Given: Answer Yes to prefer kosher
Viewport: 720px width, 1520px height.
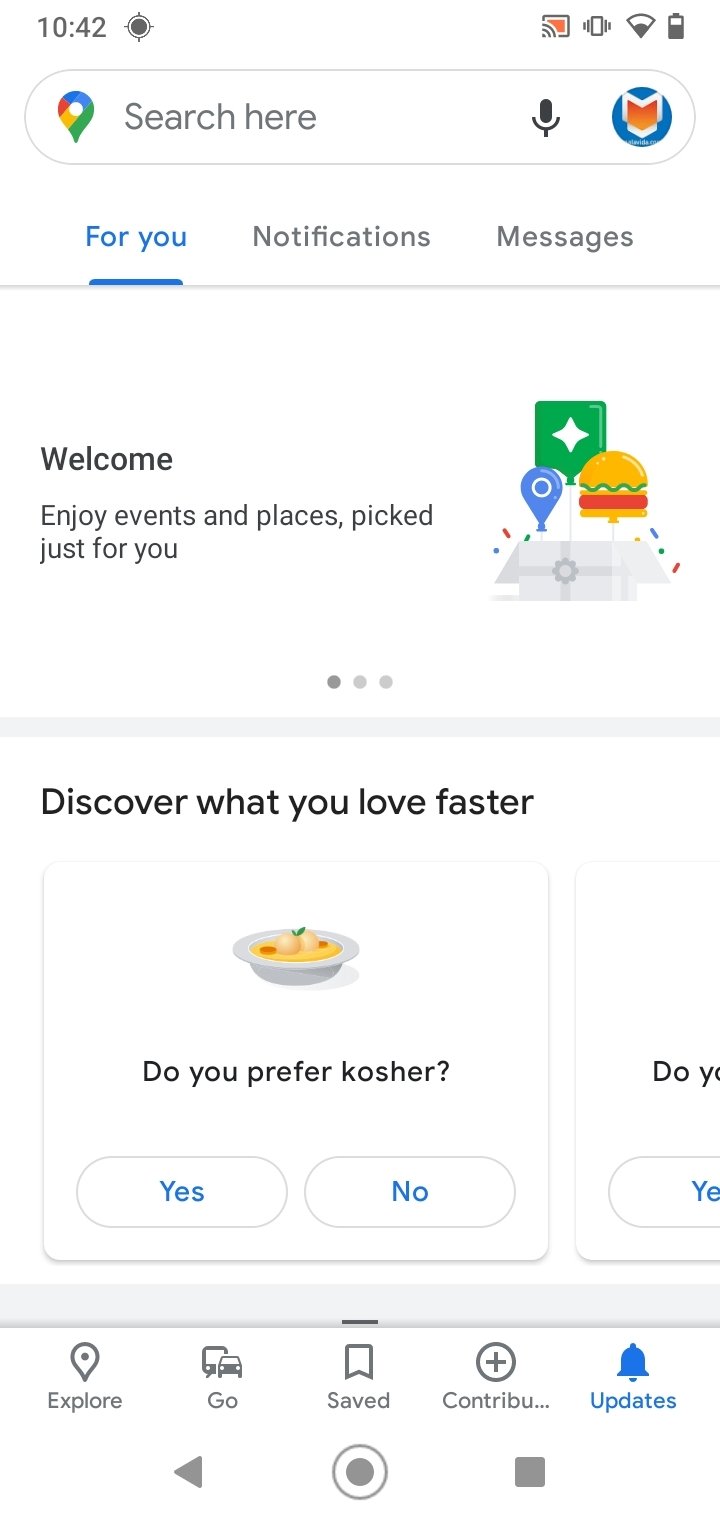Looking at the screenshot, I should pyautogui.click(x=182, y=1191).
